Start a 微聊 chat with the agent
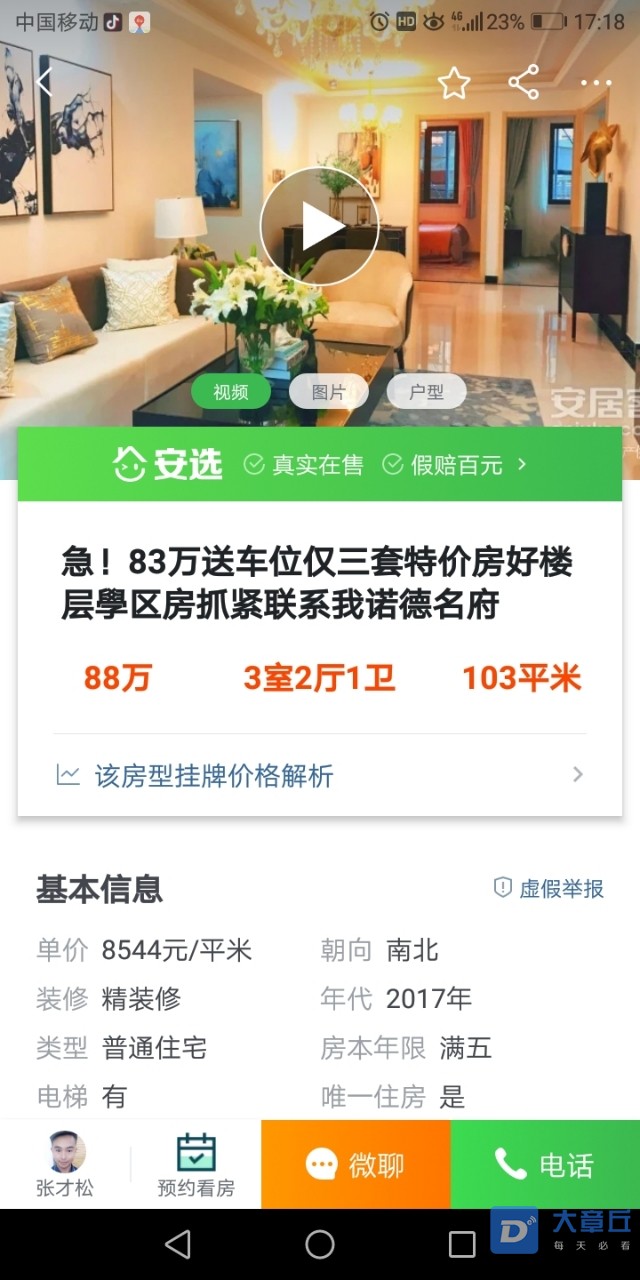Screen dimensions: 640x1280 click(x=355, y=1165)
